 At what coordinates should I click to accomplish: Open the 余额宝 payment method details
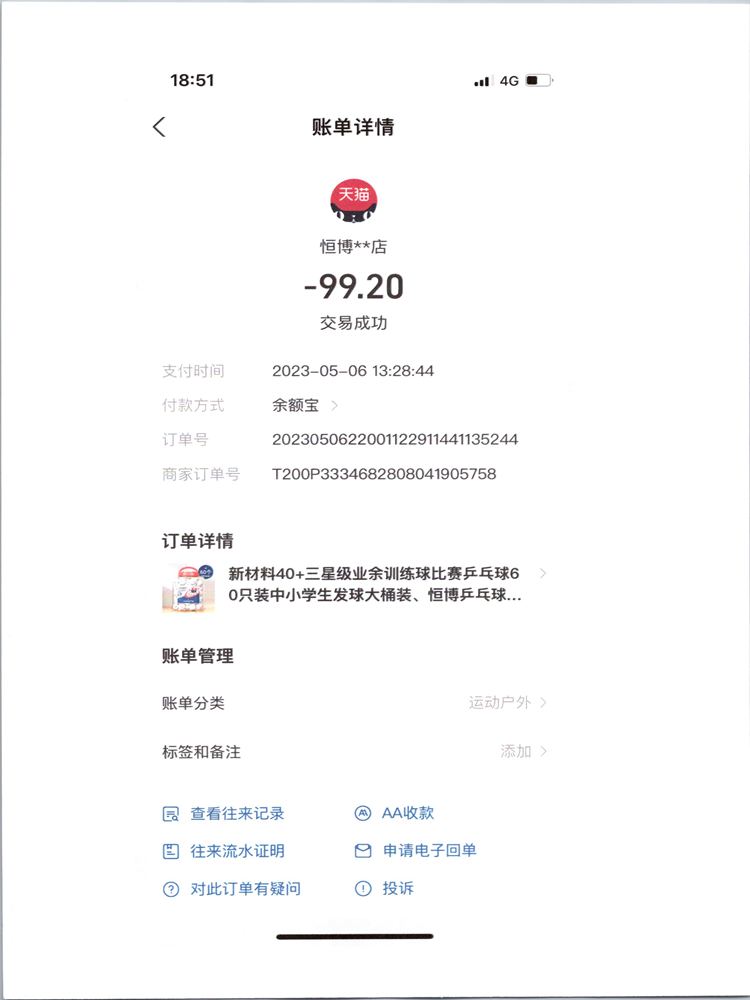click(305, 405)
